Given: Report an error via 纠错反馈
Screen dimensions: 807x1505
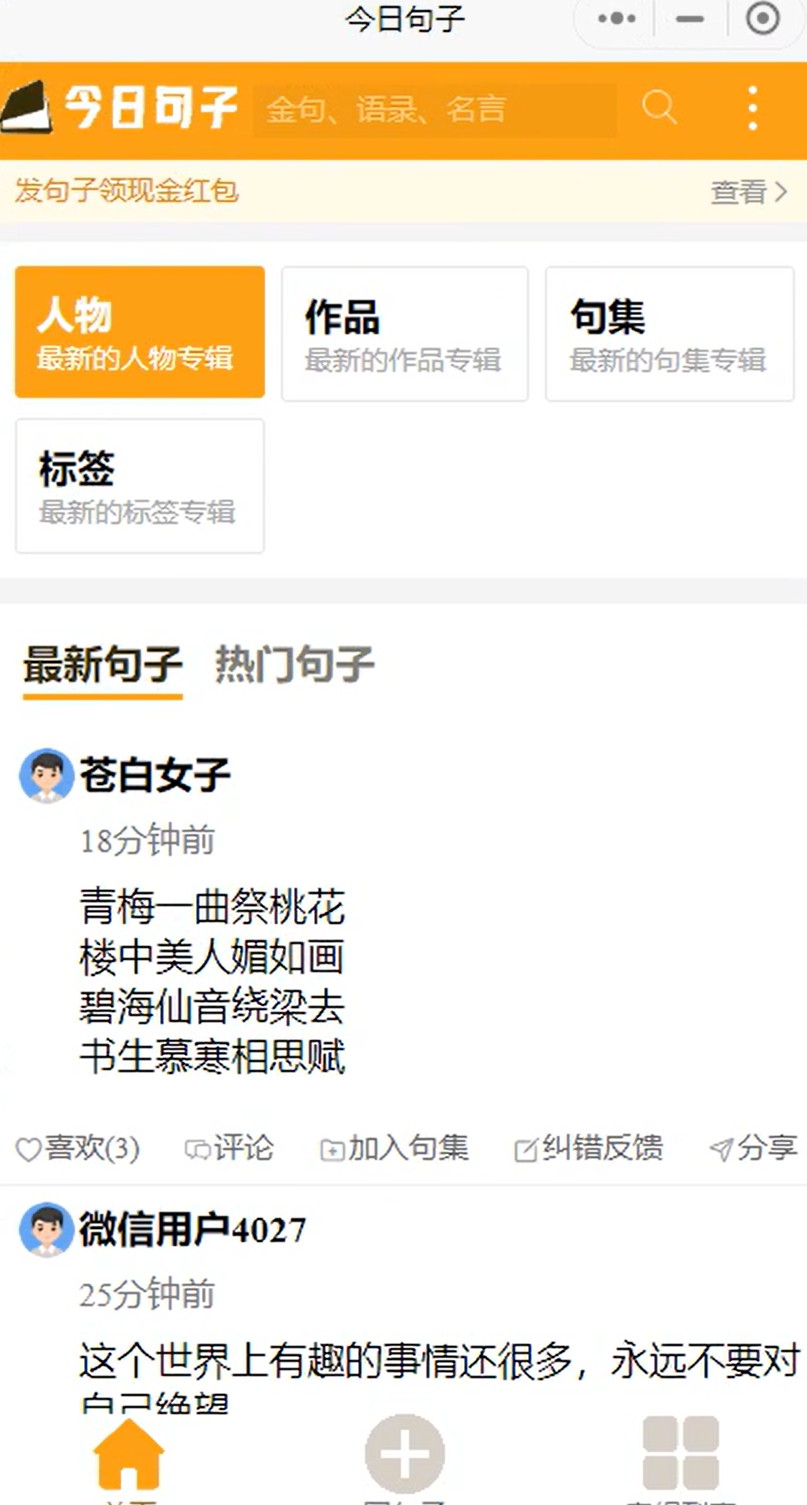Looking at the screenshot, I should 588,1149.
